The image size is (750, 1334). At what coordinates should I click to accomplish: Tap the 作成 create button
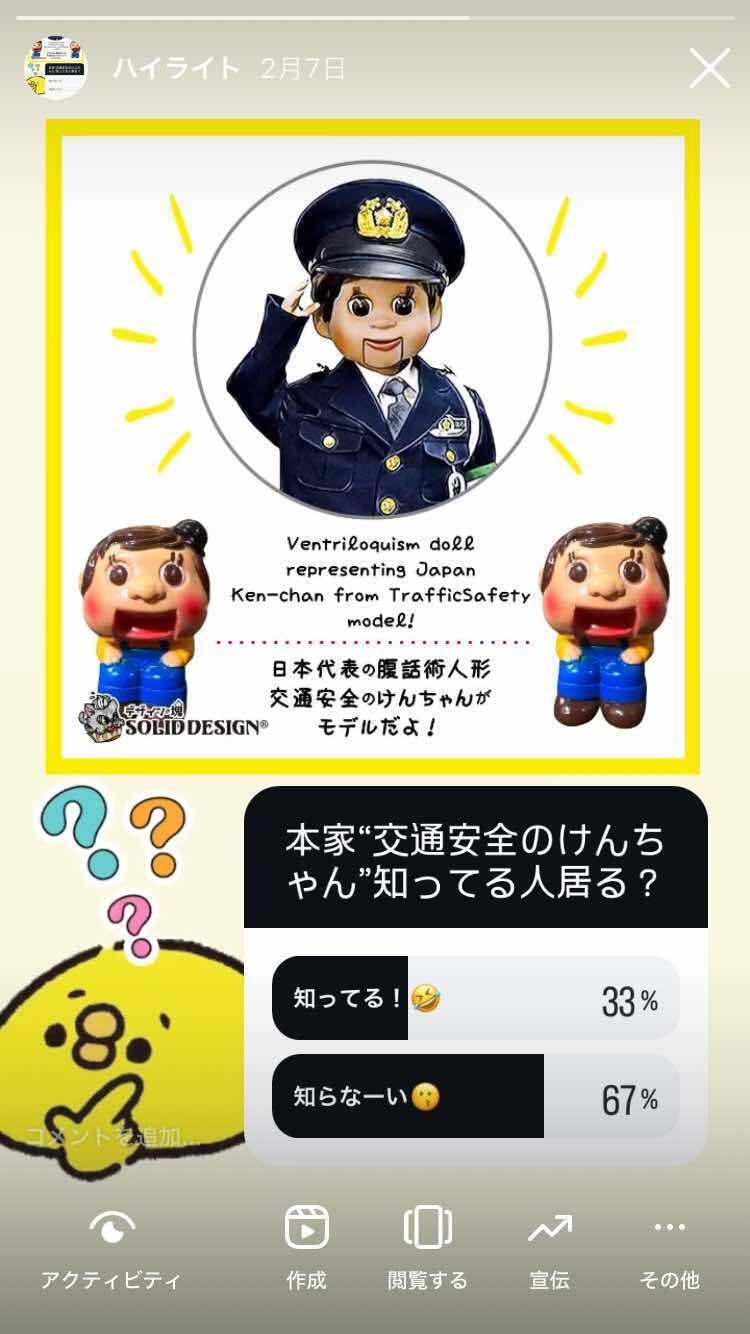[306, 1246]
